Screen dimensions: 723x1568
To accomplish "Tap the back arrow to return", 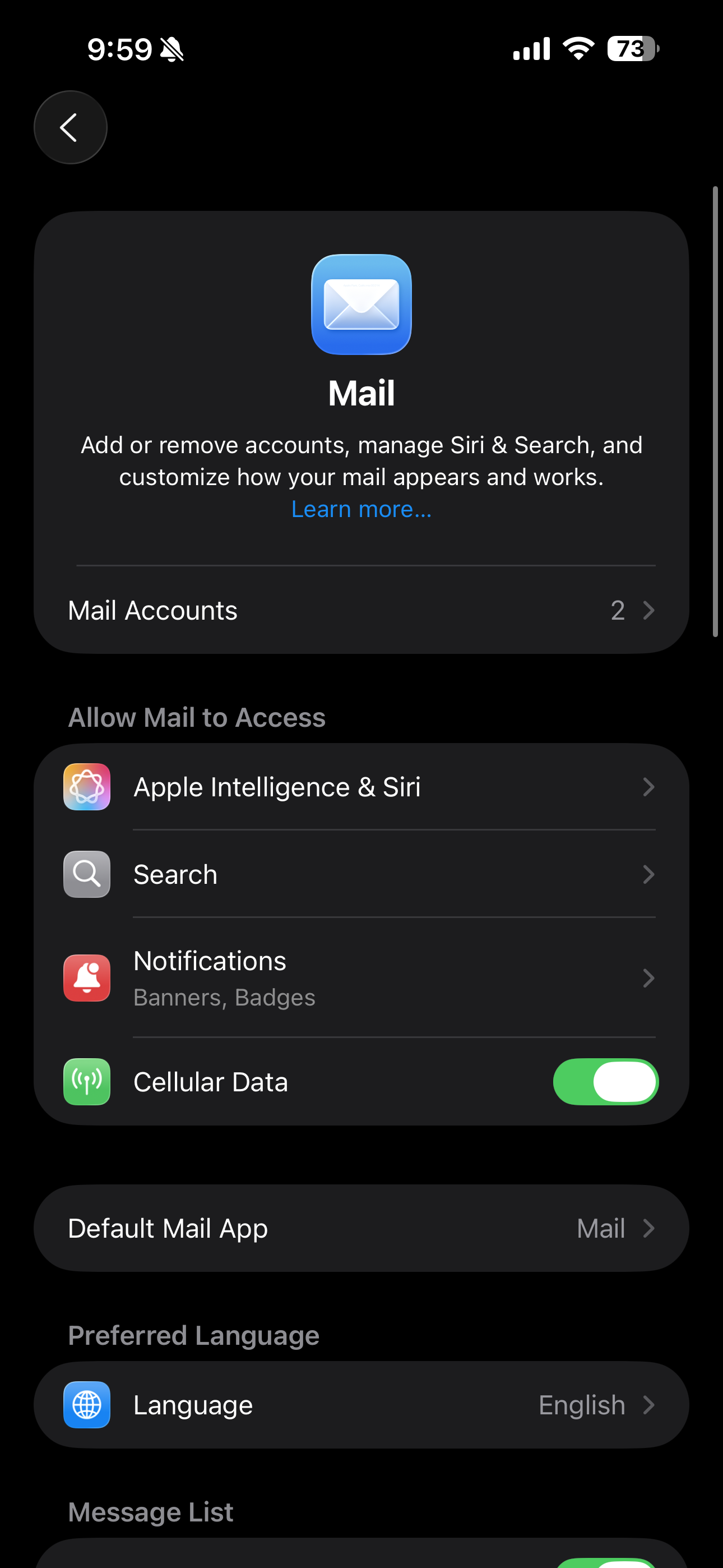I will tap(70, 127).
